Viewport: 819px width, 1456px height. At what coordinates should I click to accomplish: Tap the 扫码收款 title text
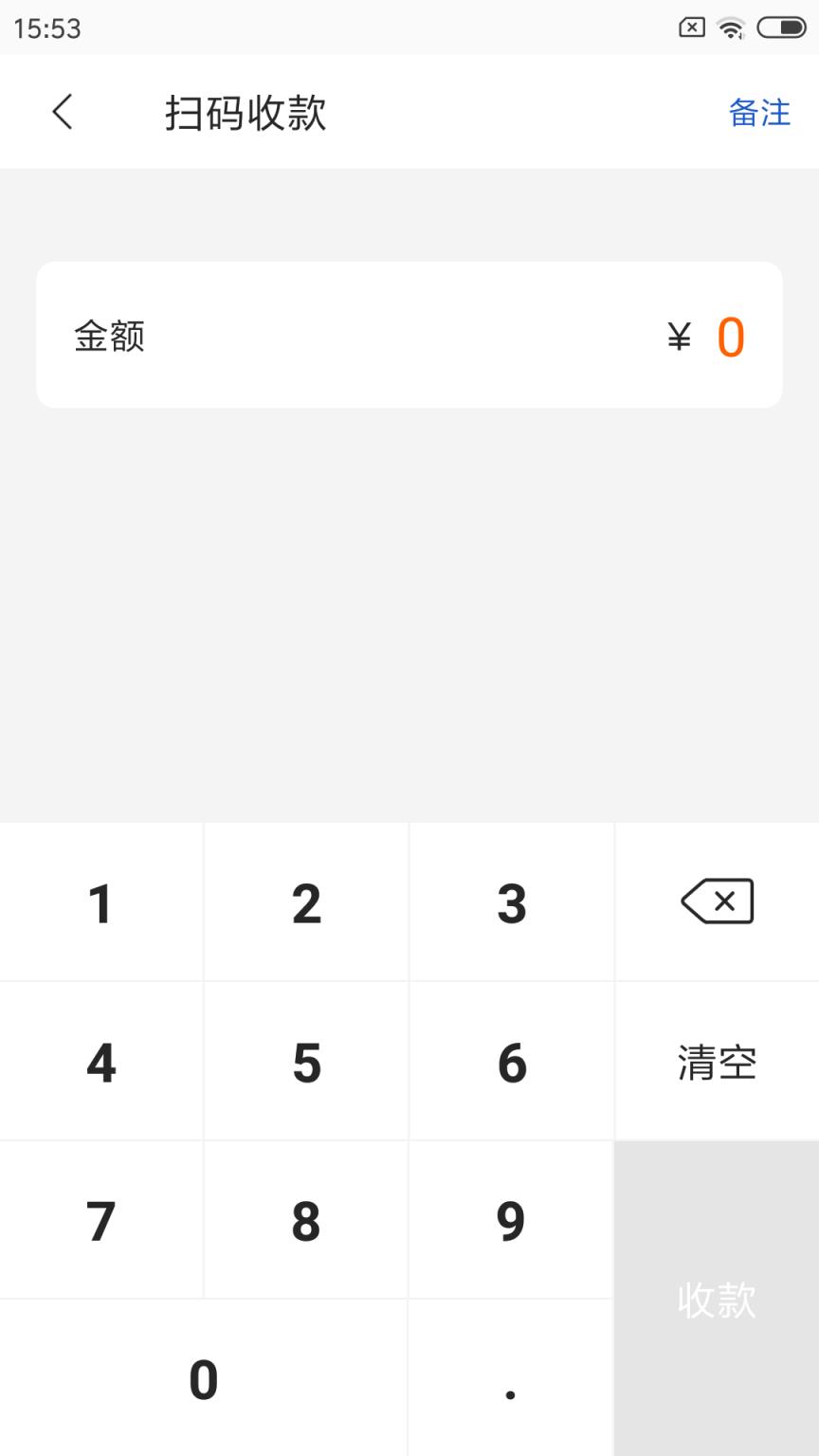pos(243,111)
